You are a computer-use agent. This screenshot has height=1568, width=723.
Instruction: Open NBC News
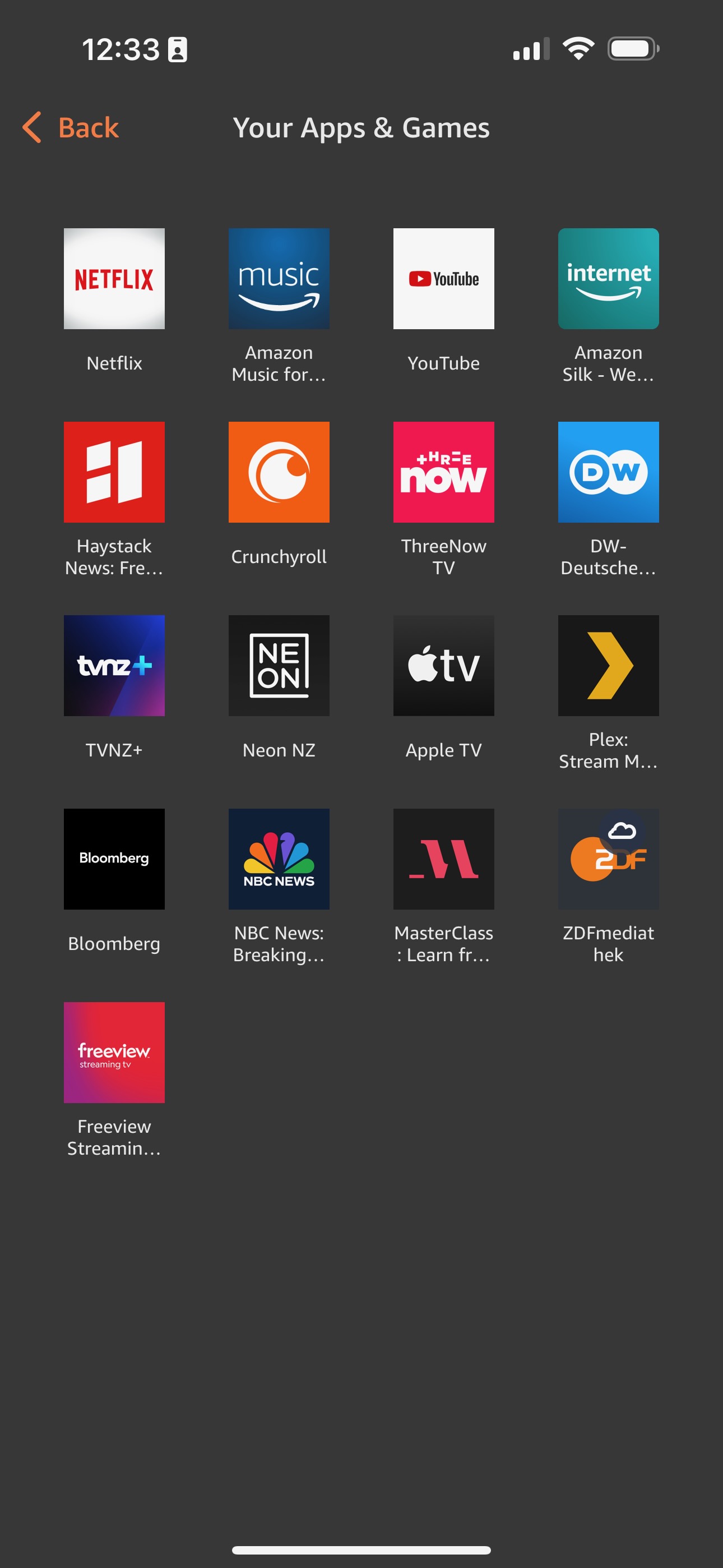coord(279,859)
